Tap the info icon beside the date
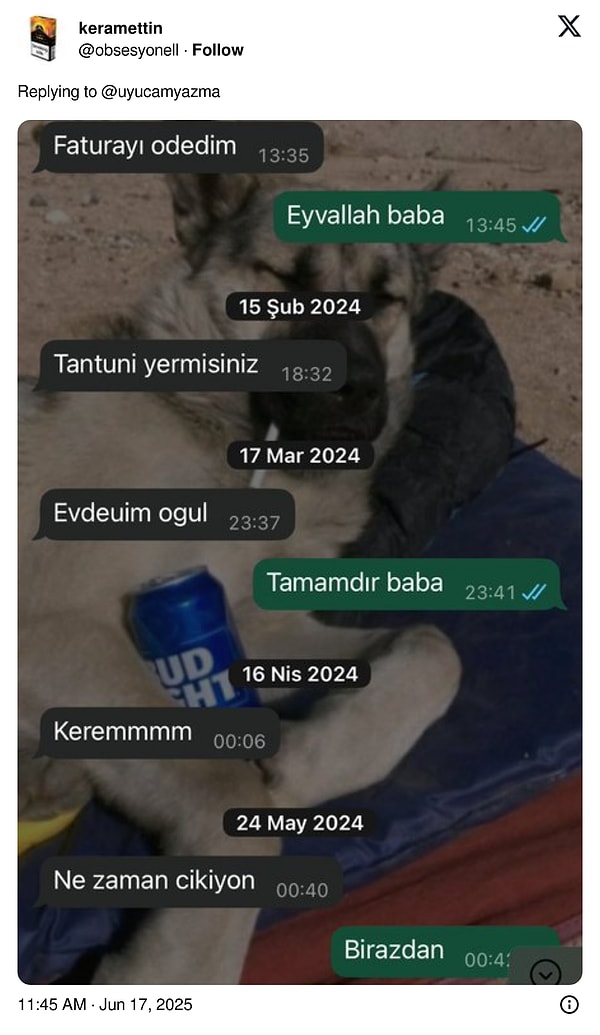The height and width of the screenshot is (1035, 600). 568,1004
